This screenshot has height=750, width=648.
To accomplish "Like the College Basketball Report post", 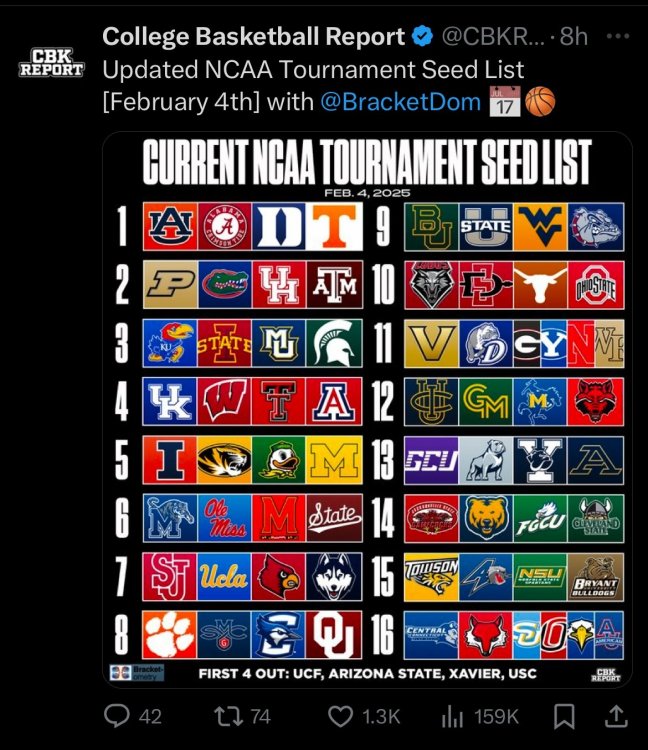I will tap(342, 716).
